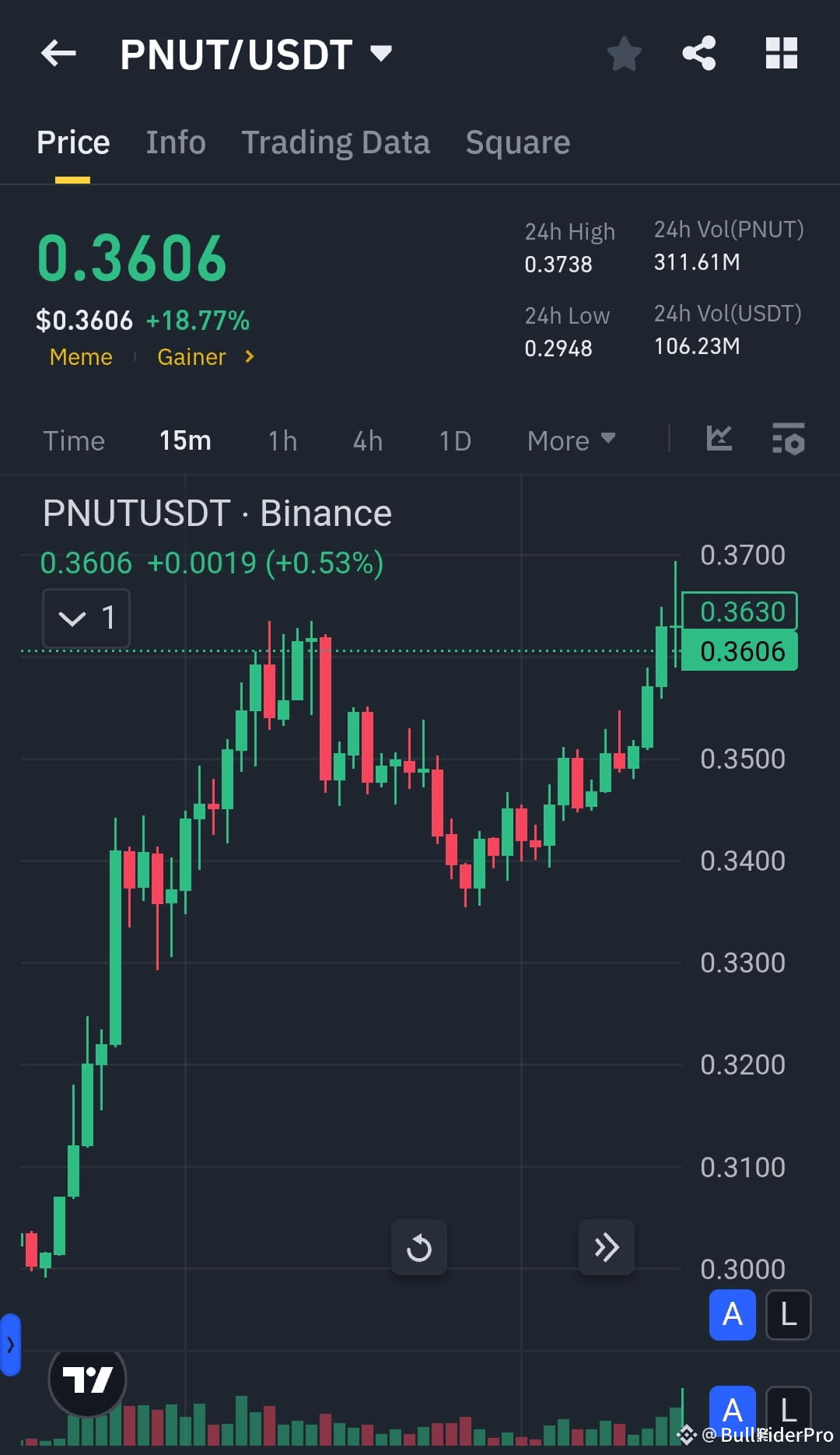Toggle auto-scale on the volume pane
Viewport: 840px width, 1455px height.
pos(731,1410)
